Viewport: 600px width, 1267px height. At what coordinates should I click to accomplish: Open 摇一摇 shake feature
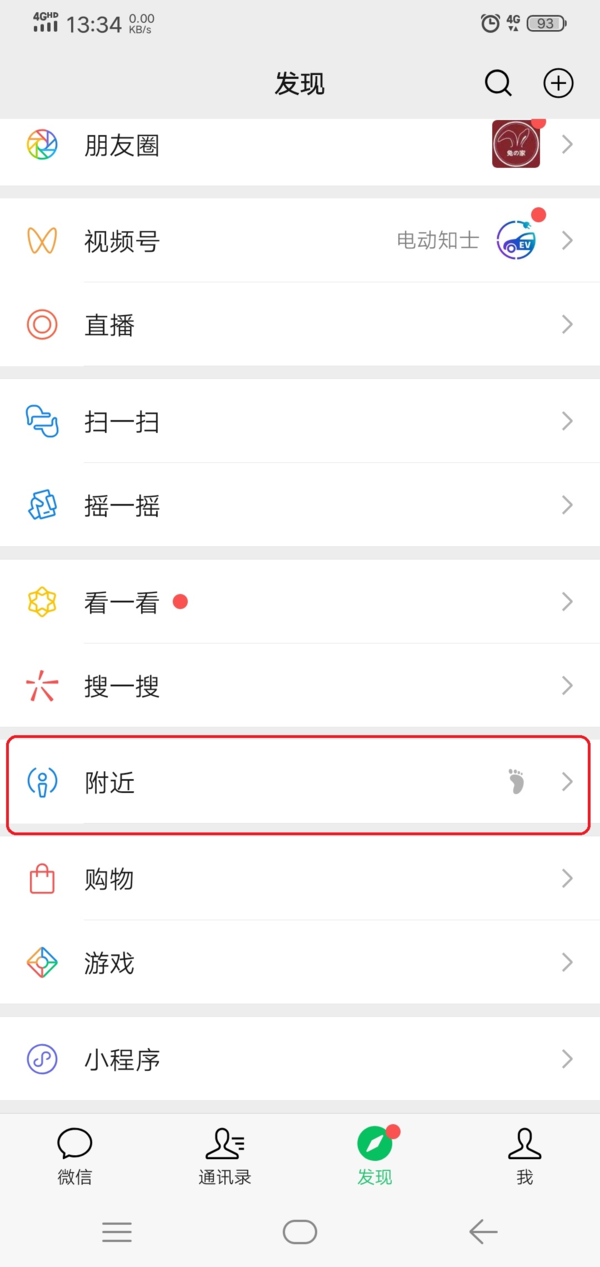(300, 506)
